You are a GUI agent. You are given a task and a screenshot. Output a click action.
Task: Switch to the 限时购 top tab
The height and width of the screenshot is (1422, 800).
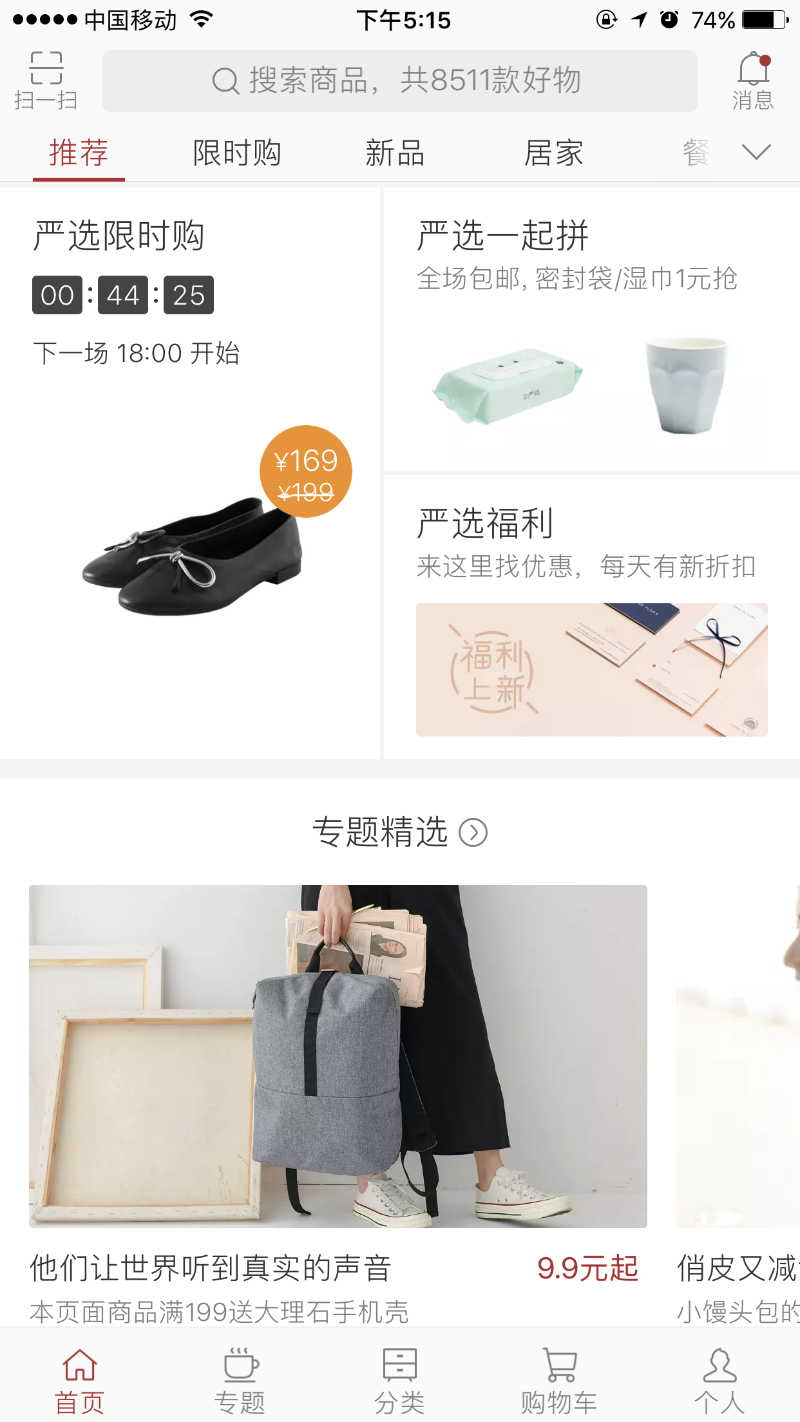(237, 153)
